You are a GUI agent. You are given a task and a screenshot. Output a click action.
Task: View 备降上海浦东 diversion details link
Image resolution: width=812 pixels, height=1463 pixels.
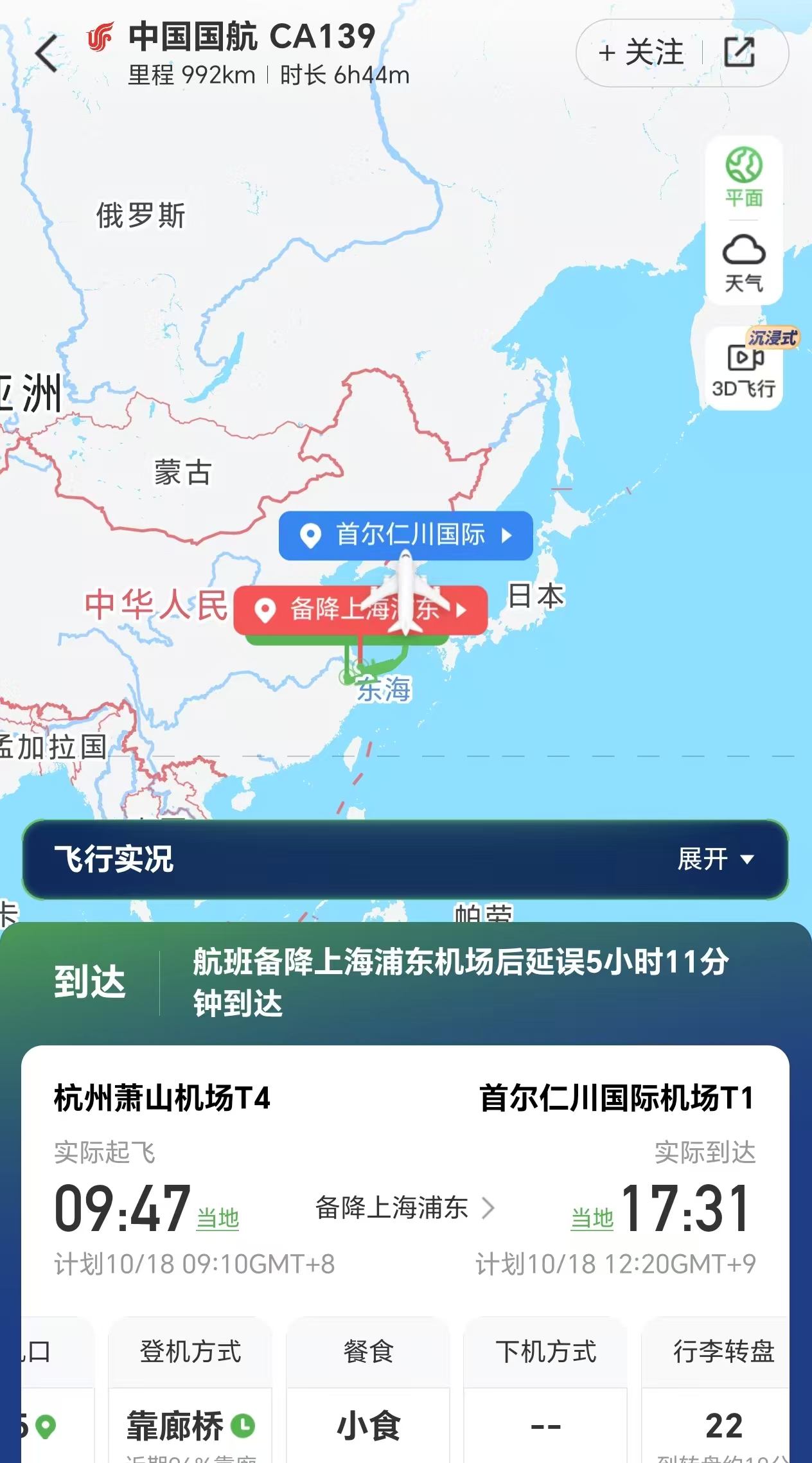pos(405,1208)
